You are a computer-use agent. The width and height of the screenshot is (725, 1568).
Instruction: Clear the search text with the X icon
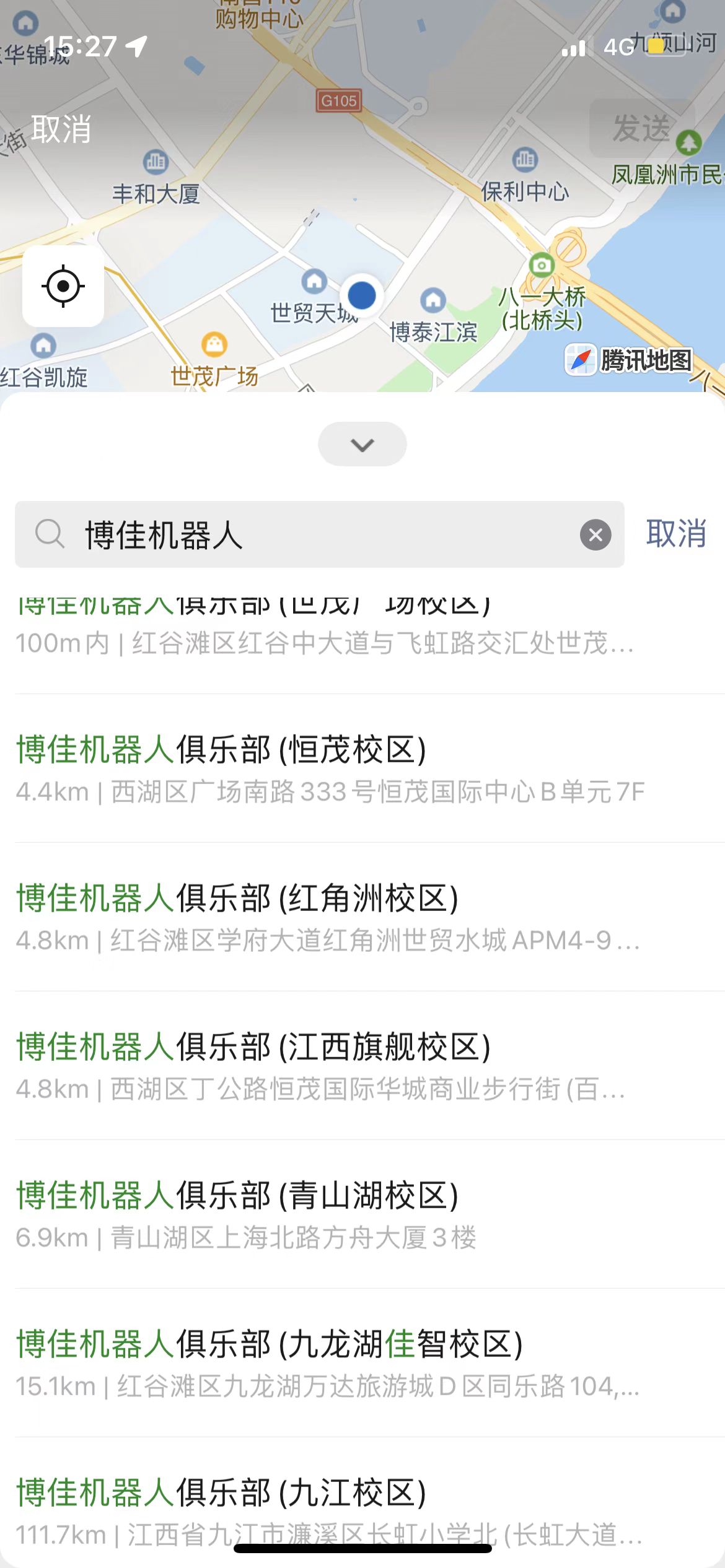[x=595, y=534]
